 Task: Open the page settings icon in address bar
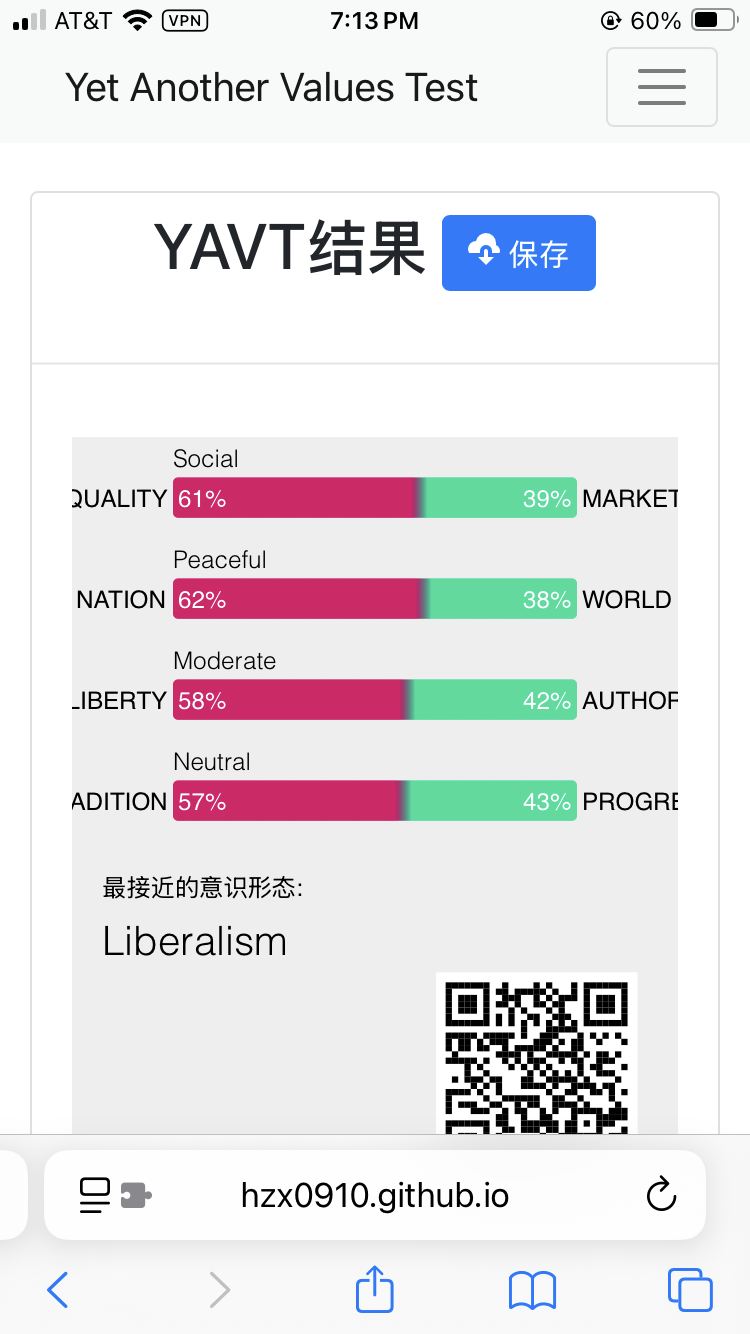pos(114,1195)
